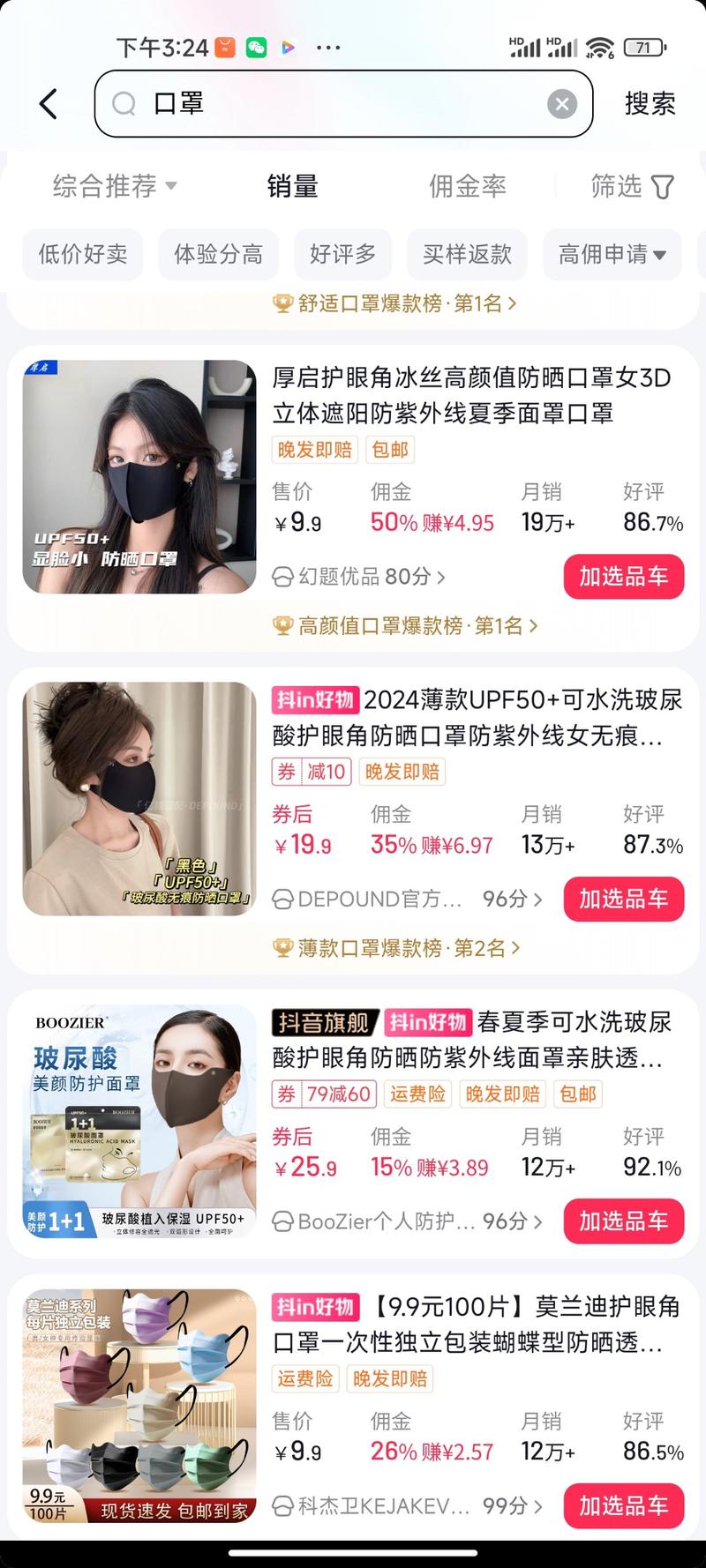The image size is (706, 1568).
Task: Open the 莫兰迪护眼角口罩 product card
Action: click(x=476, y=1325)
